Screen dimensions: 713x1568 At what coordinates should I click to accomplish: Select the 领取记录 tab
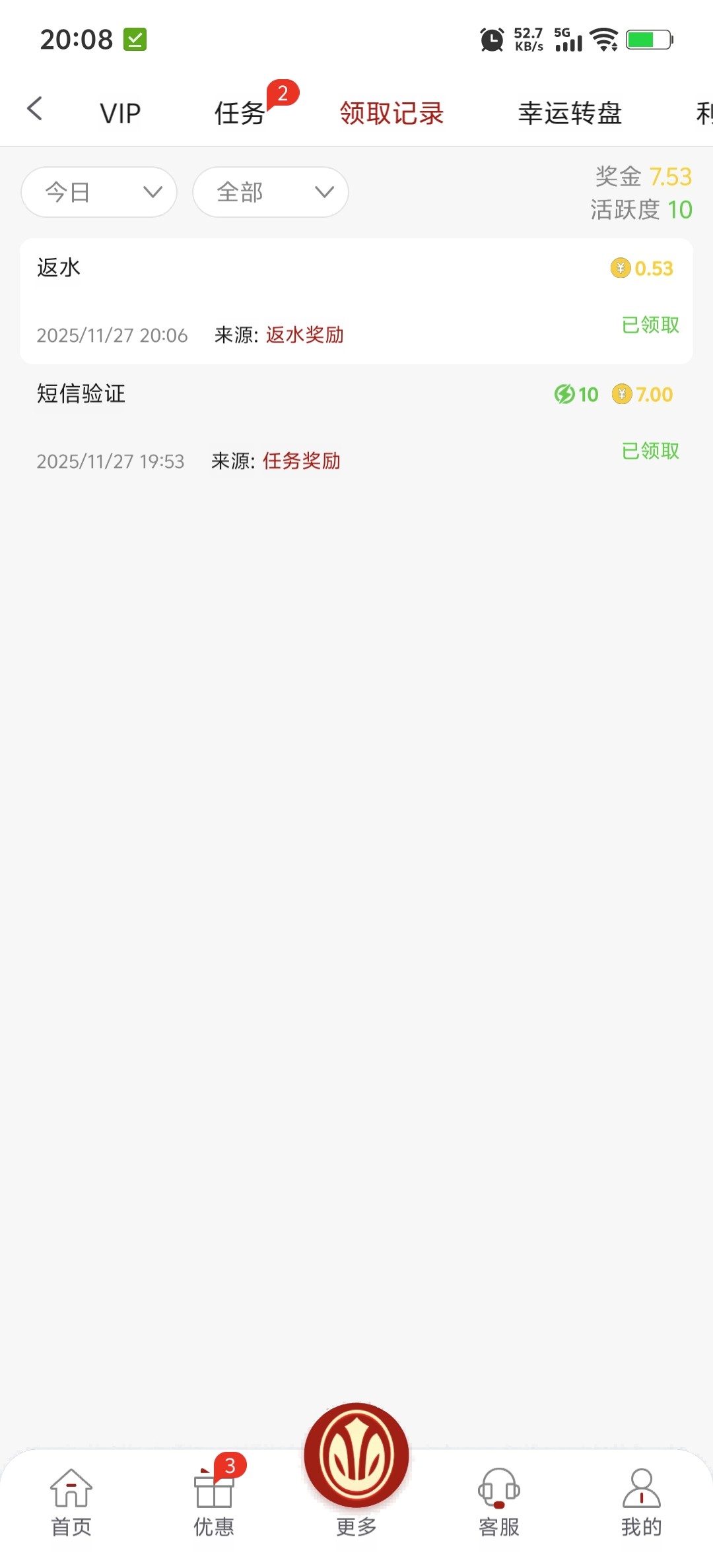coord(391,114)
